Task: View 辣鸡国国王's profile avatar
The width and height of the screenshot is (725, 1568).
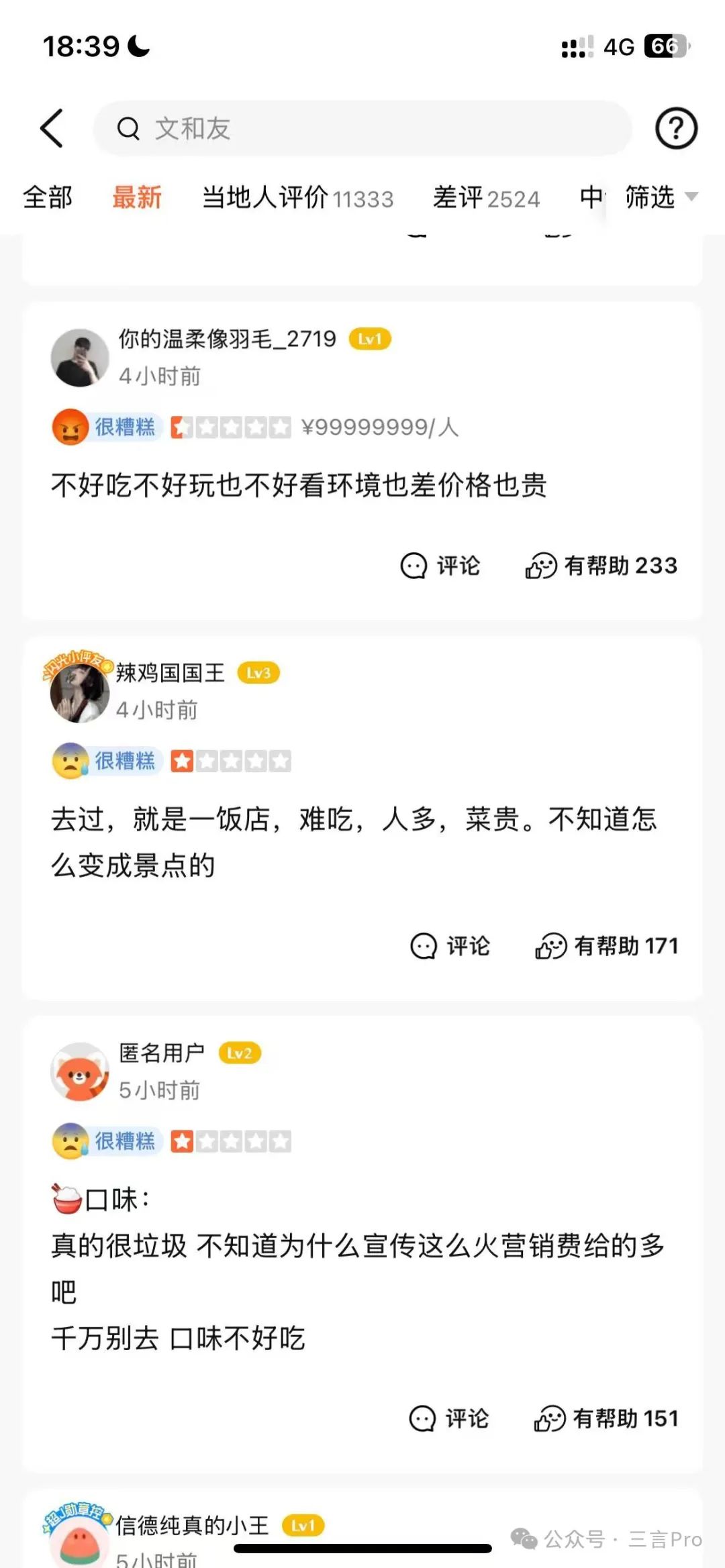Action: click(80, 692)
